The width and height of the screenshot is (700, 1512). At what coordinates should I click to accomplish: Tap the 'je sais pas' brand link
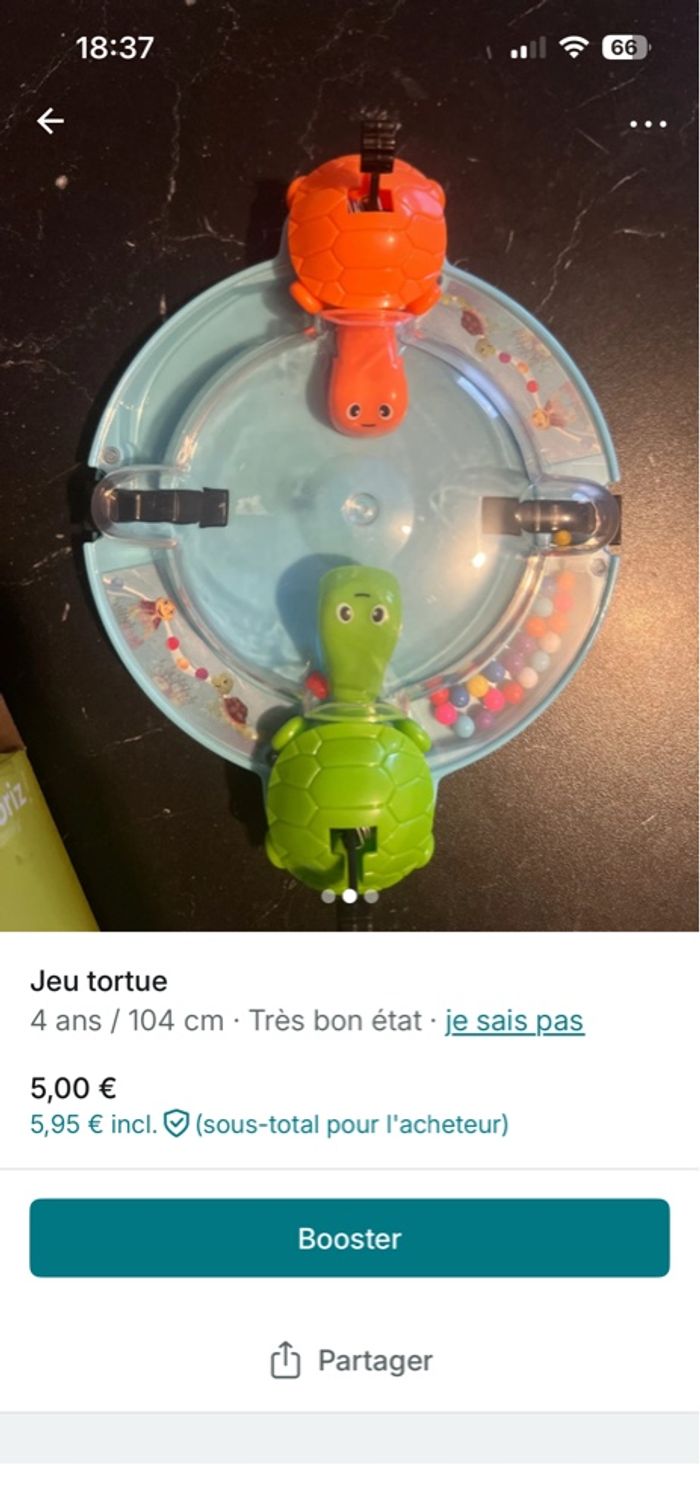[514, 1021]
